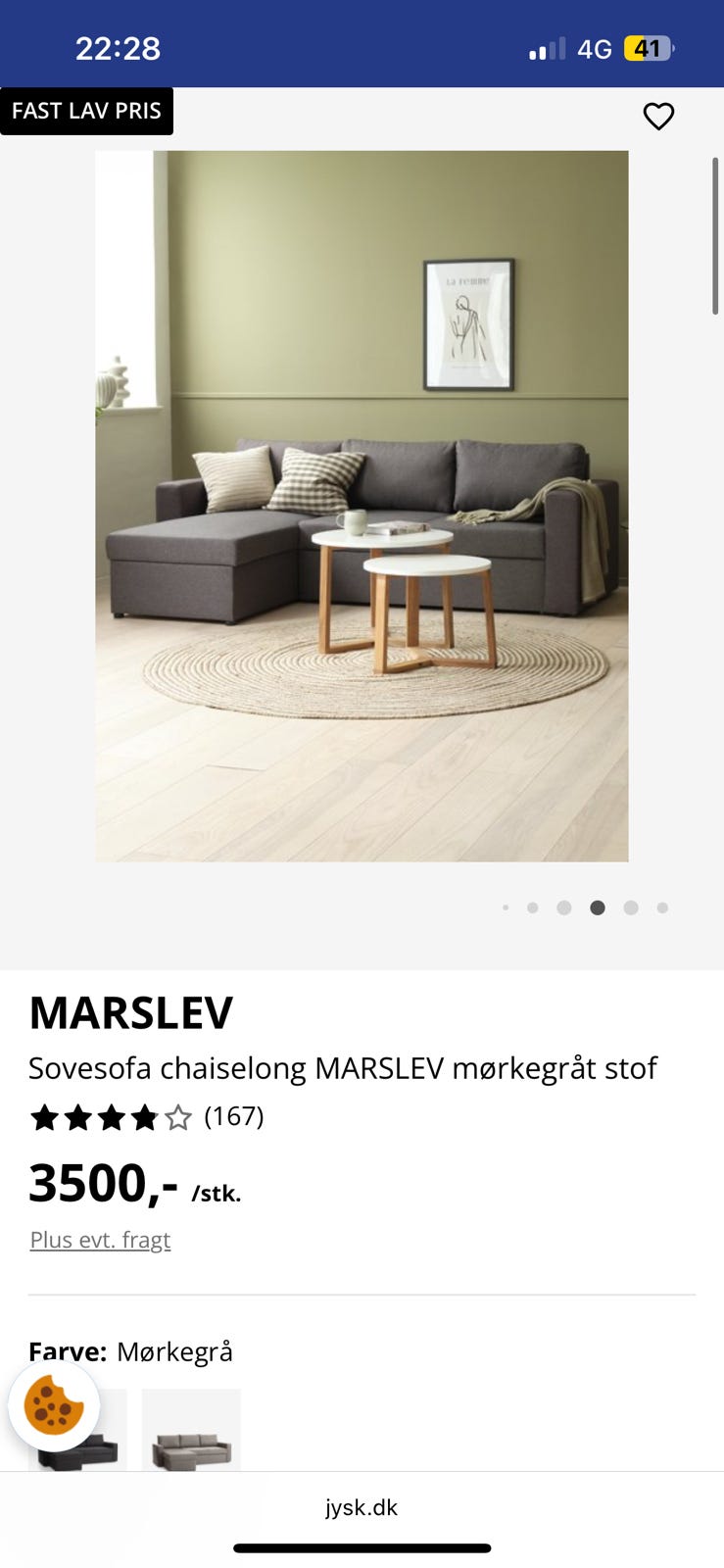Click the fourth rating star

coord(144,1116)
